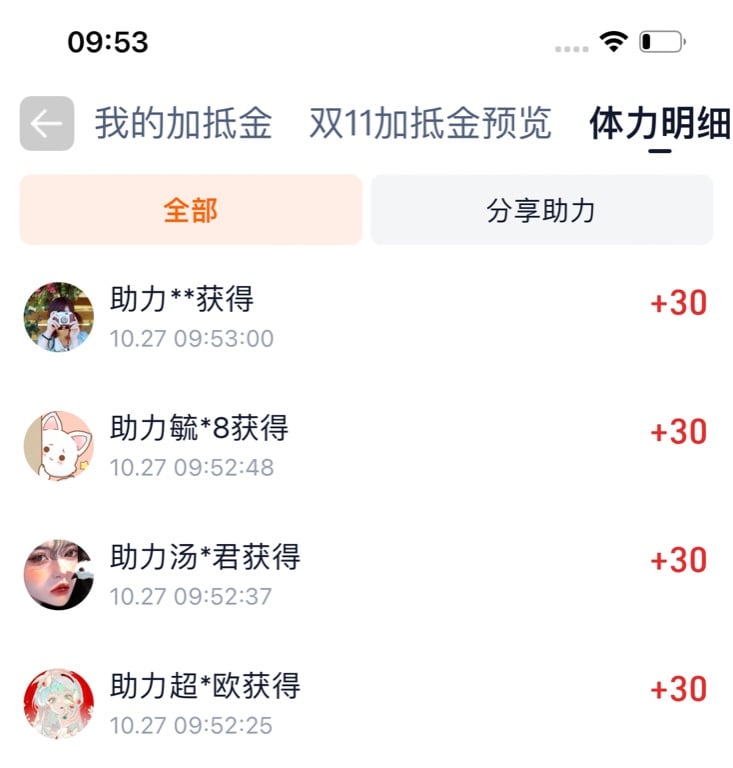Show the 全部 records filter

(190, 210)
